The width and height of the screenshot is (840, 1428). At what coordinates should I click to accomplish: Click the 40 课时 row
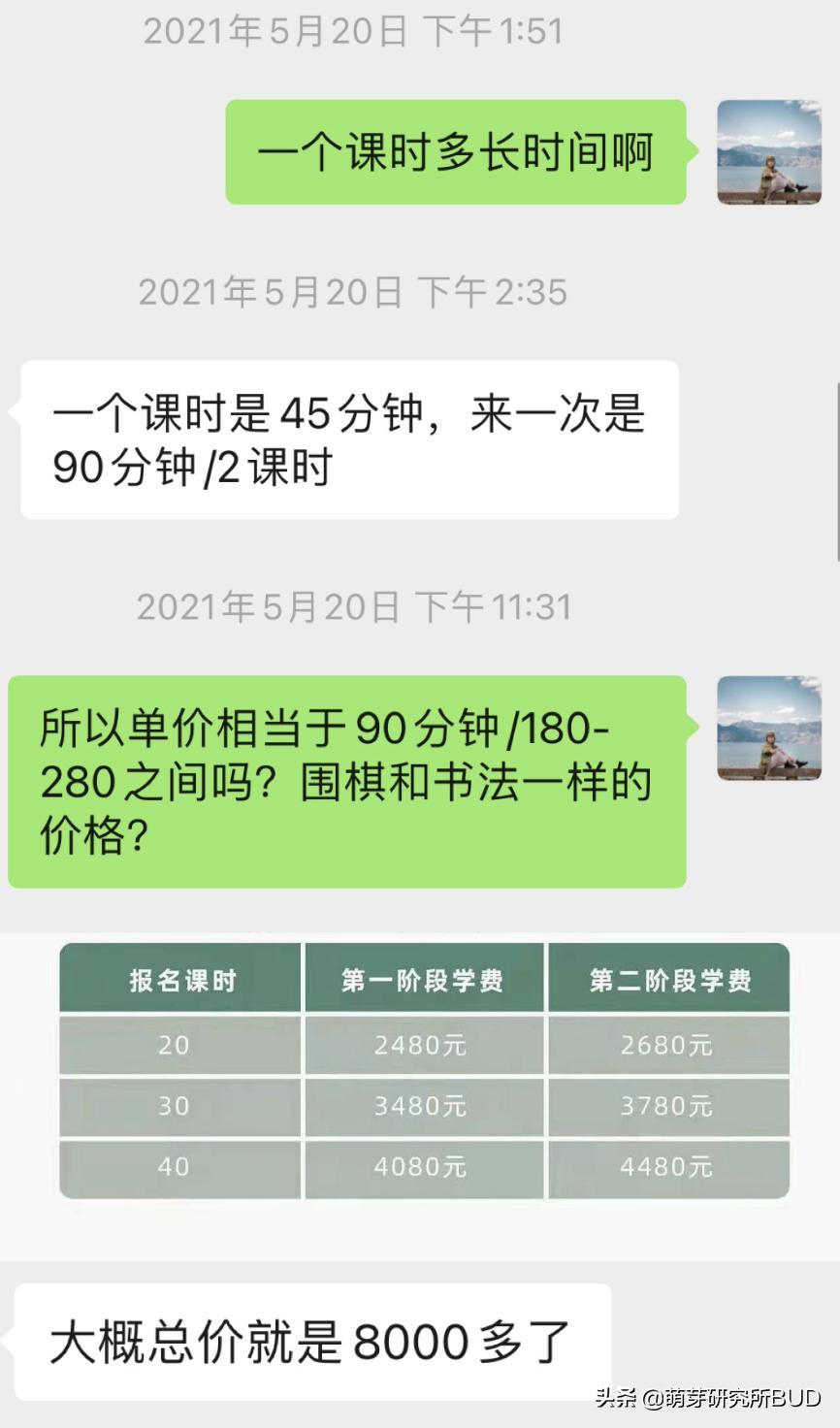[179, 1167]
